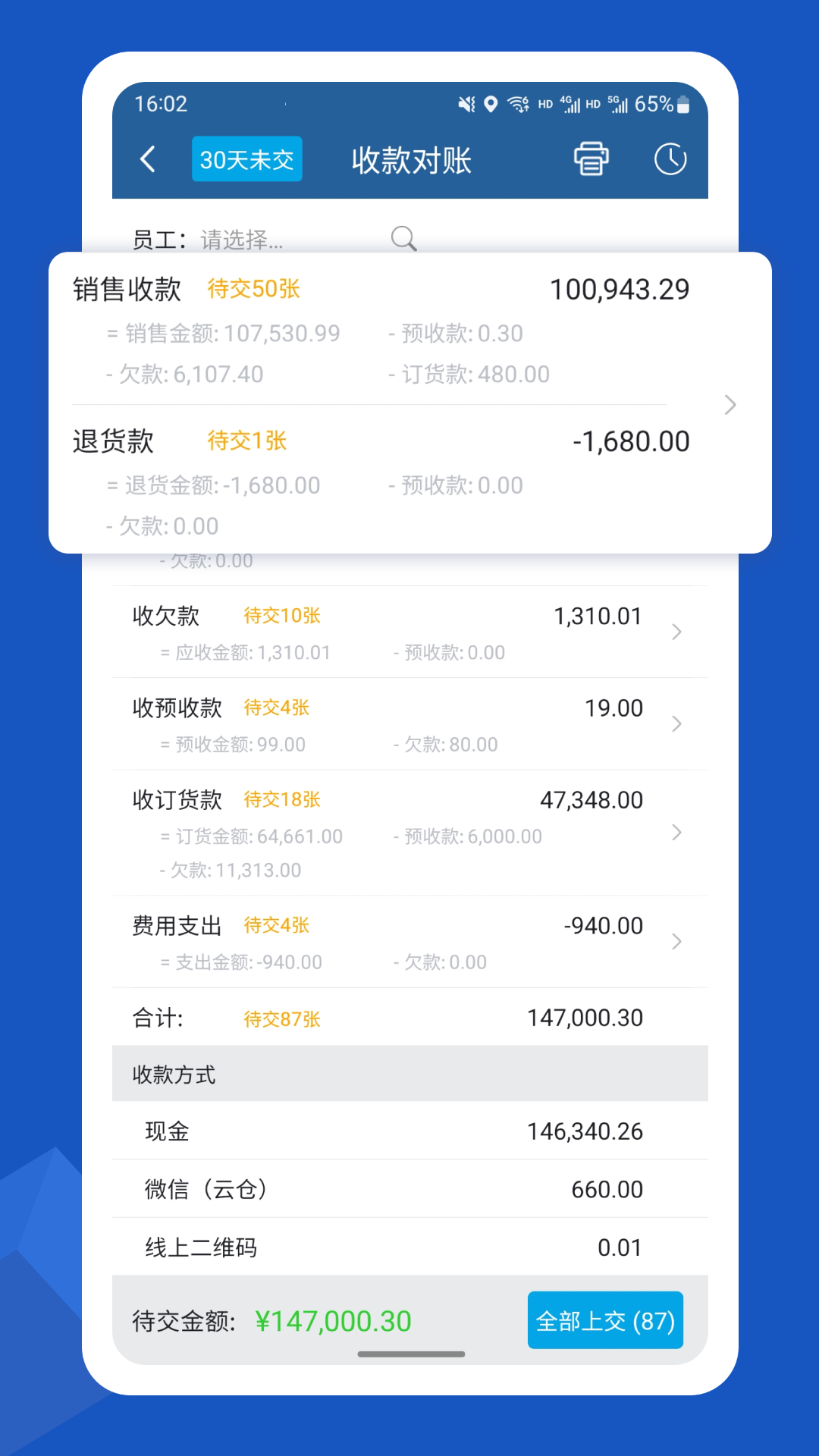819x1456 pixels.
Task: Tap the orange 待交50张 link
Action: coord(254,289)
